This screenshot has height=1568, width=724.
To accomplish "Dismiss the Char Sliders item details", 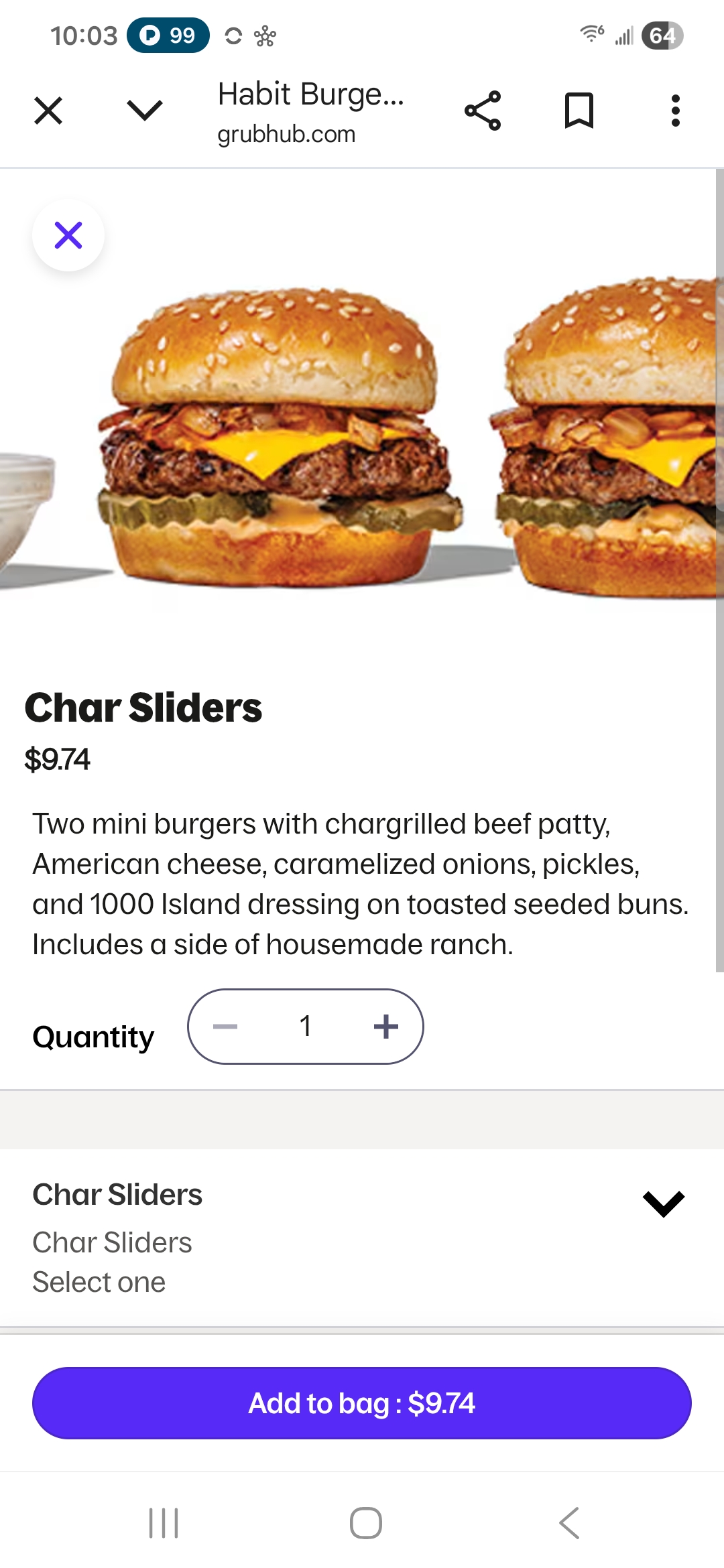I will tap(68, 235).
